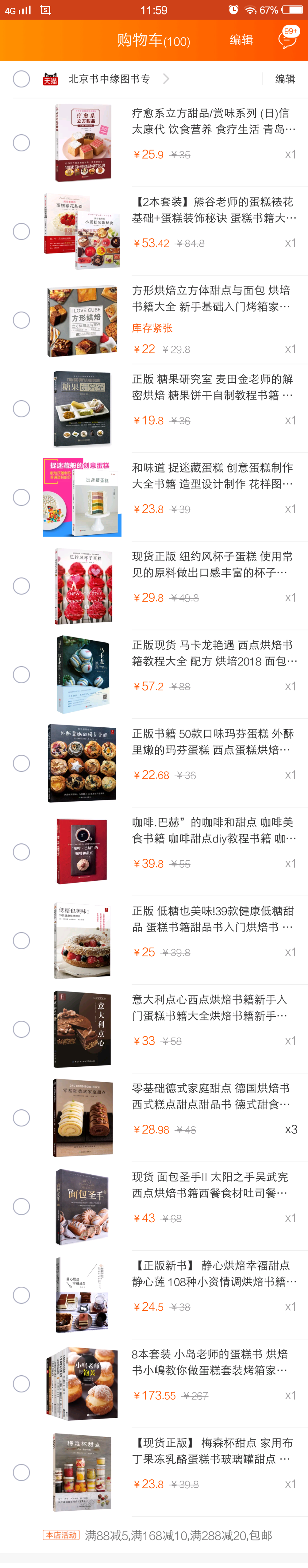Tick the 捉迷藏蛋糕 创意蛋糕制作 checkbox
The height and width of the screenshot is (1568, 308).
[21, 497]
